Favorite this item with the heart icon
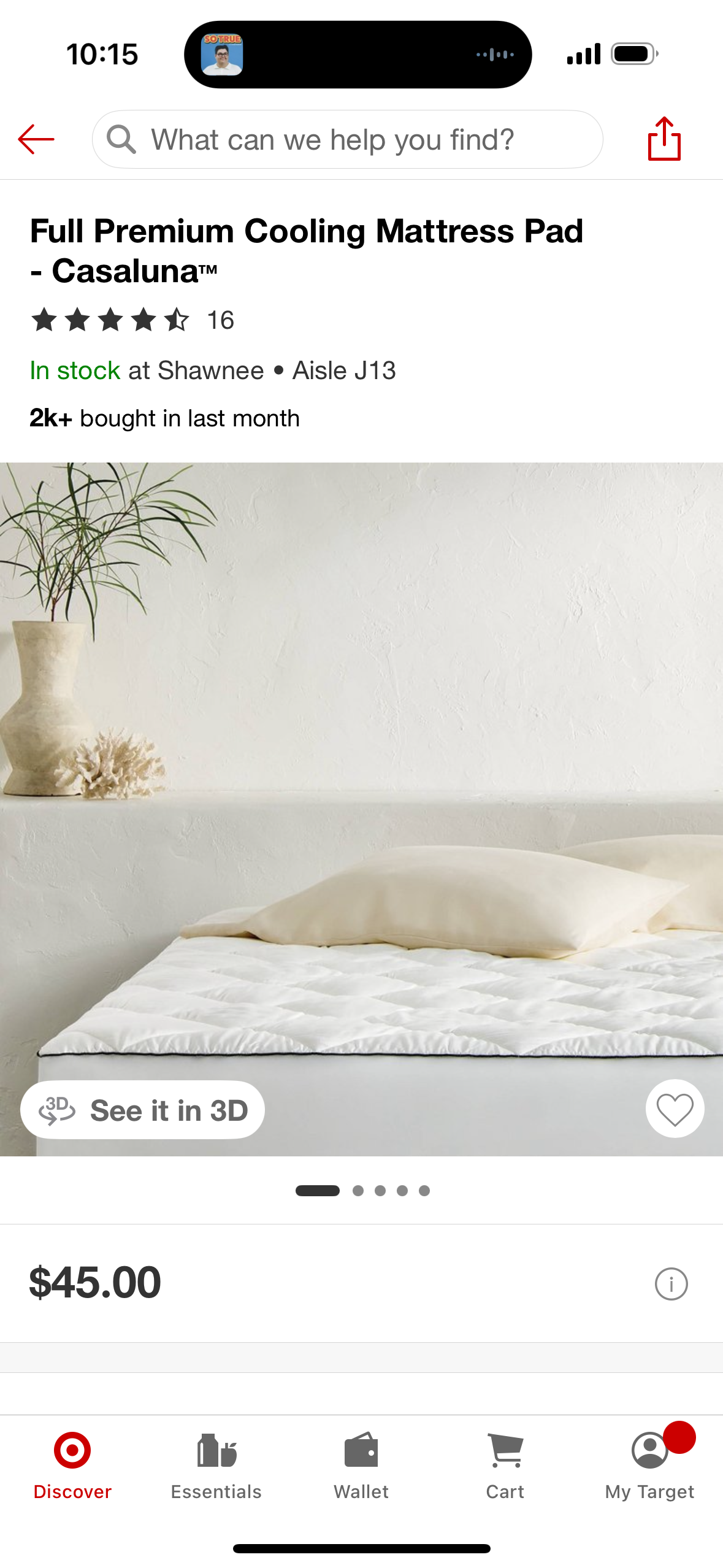The width and height of the screenshot is (723, 1568). [x=675, y=1109]
